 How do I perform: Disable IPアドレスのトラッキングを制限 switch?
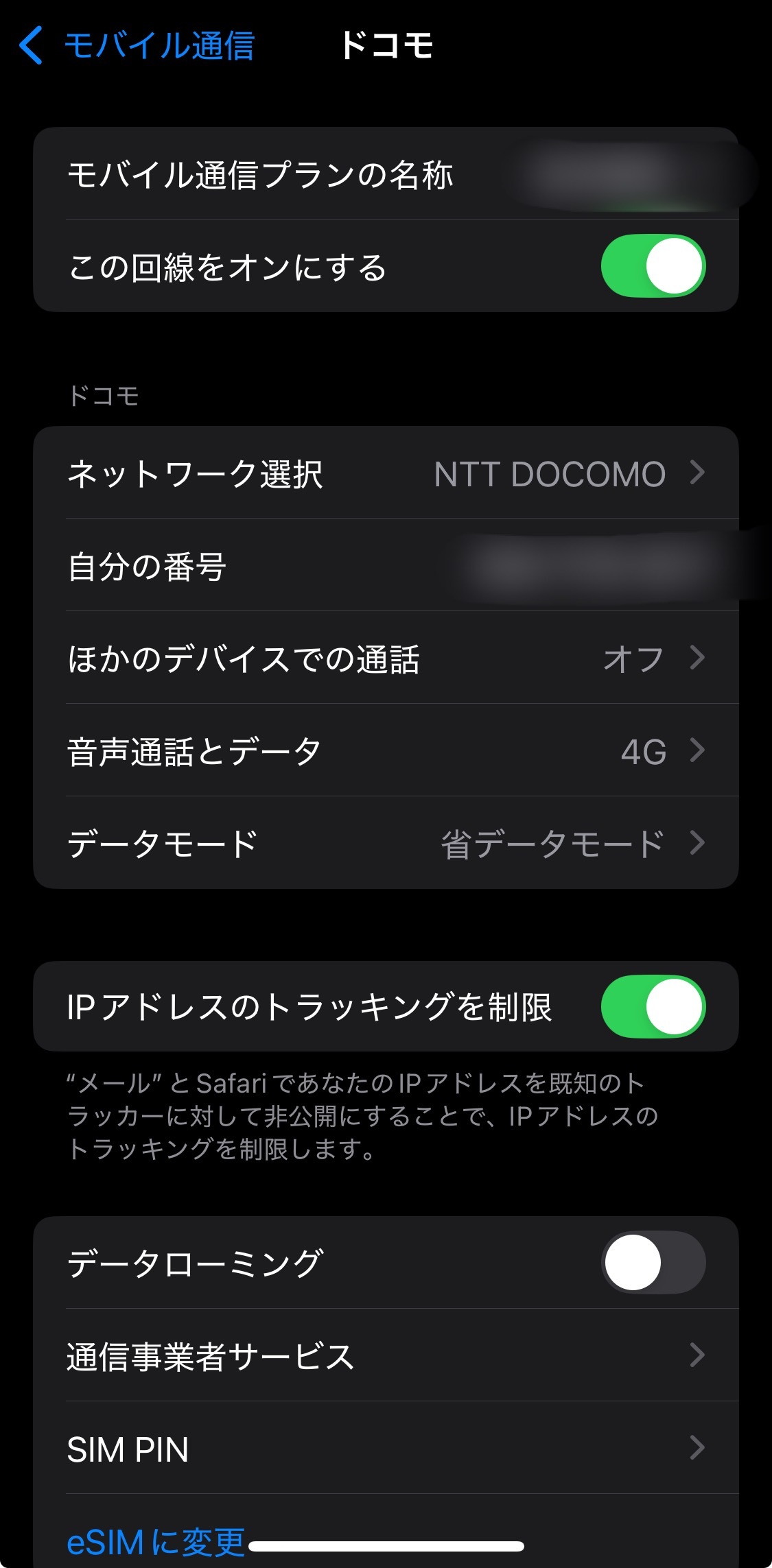[x=653, y=1006]
